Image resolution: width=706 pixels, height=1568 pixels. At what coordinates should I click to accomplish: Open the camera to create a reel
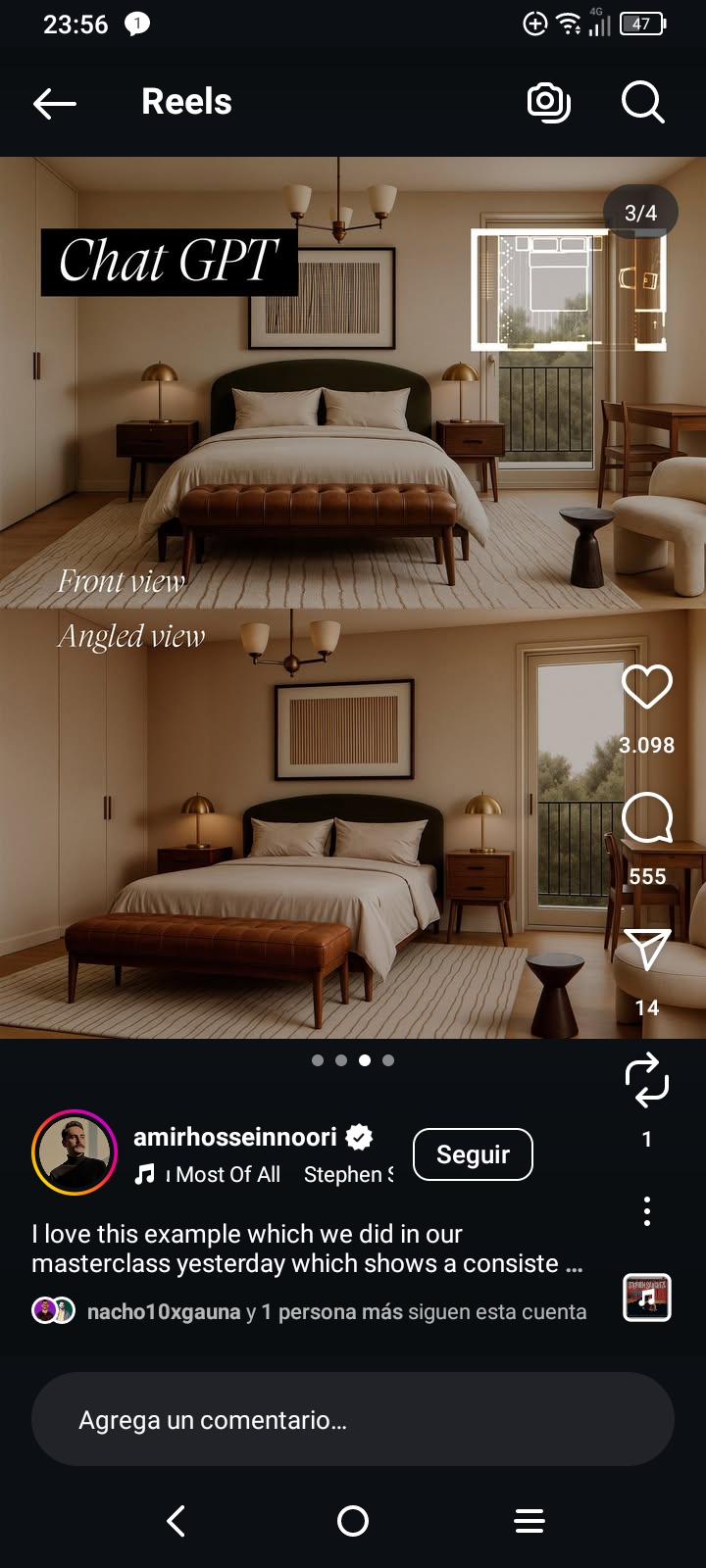pos(548,102)
